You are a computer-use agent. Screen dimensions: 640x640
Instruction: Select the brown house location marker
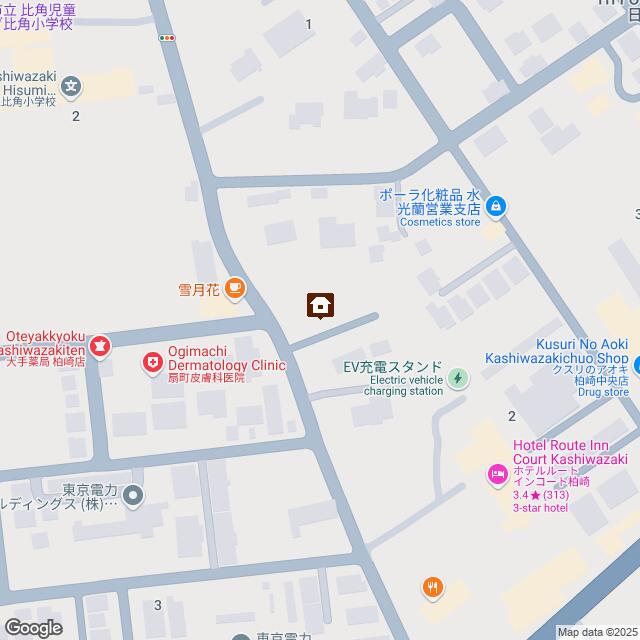[x=320, y=305]
